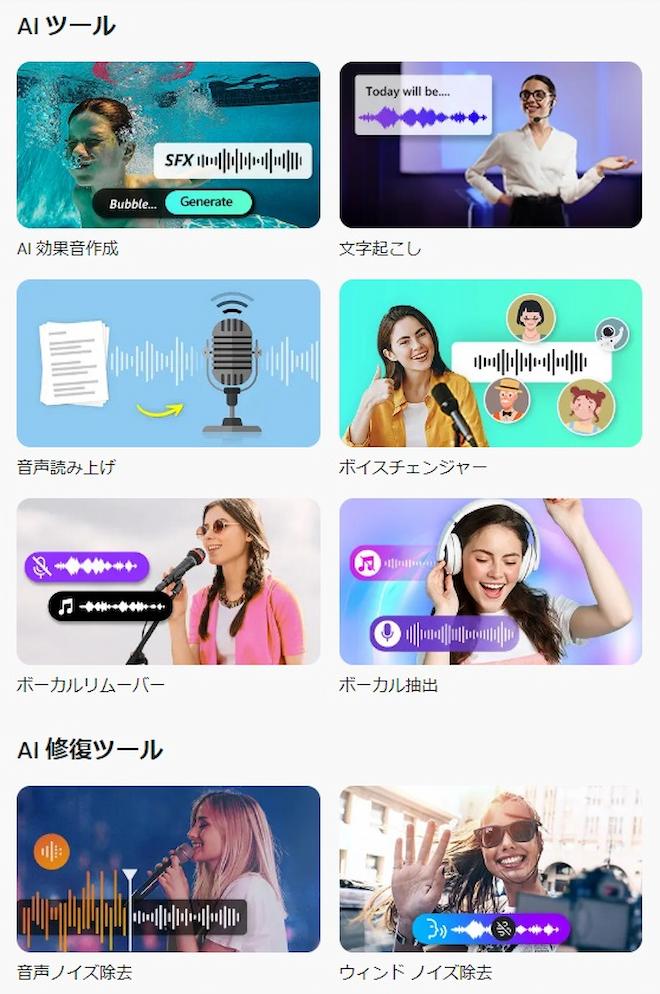
Task: Select the ウィンド ノイズ除去 repair tool card
Action: [491, 868]
